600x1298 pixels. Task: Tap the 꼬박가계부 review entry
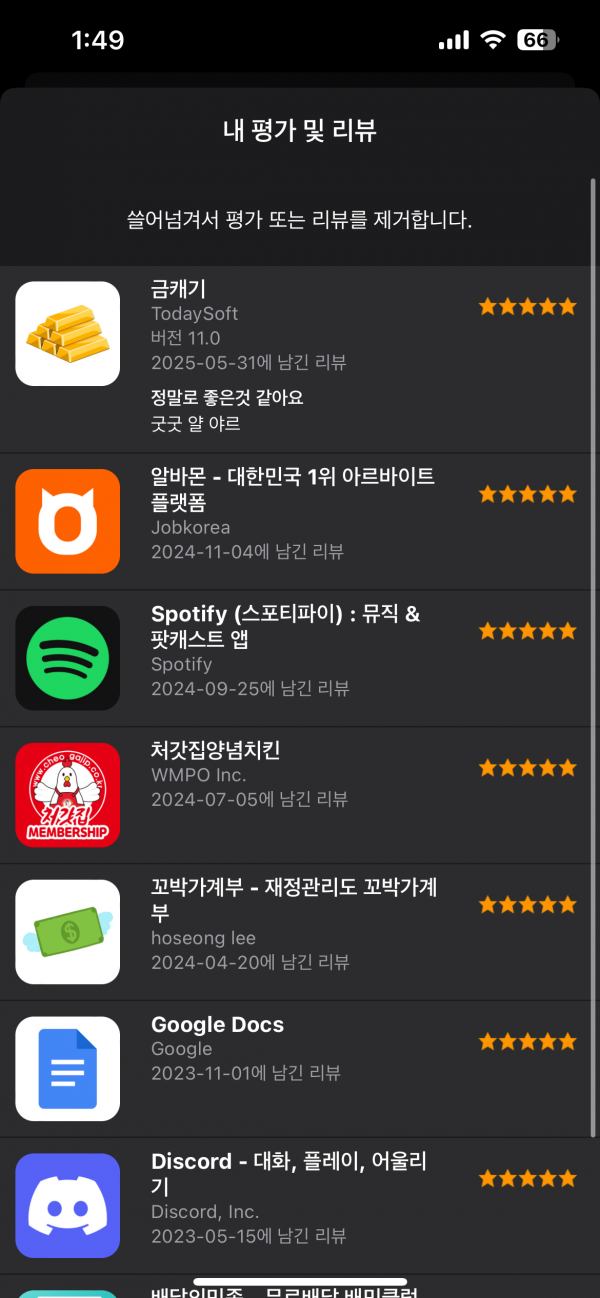pos(300,932)
